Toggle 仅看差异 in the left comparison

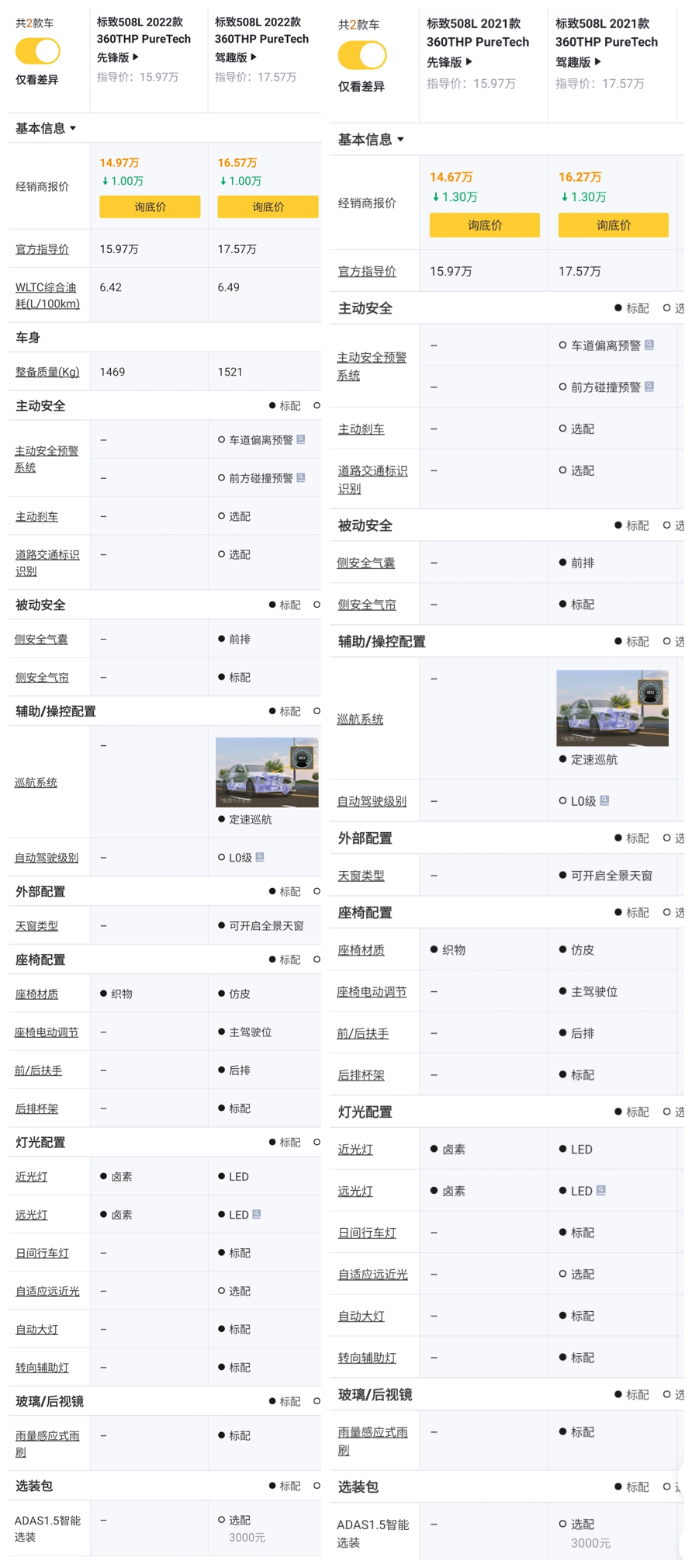tap(37, 50)
